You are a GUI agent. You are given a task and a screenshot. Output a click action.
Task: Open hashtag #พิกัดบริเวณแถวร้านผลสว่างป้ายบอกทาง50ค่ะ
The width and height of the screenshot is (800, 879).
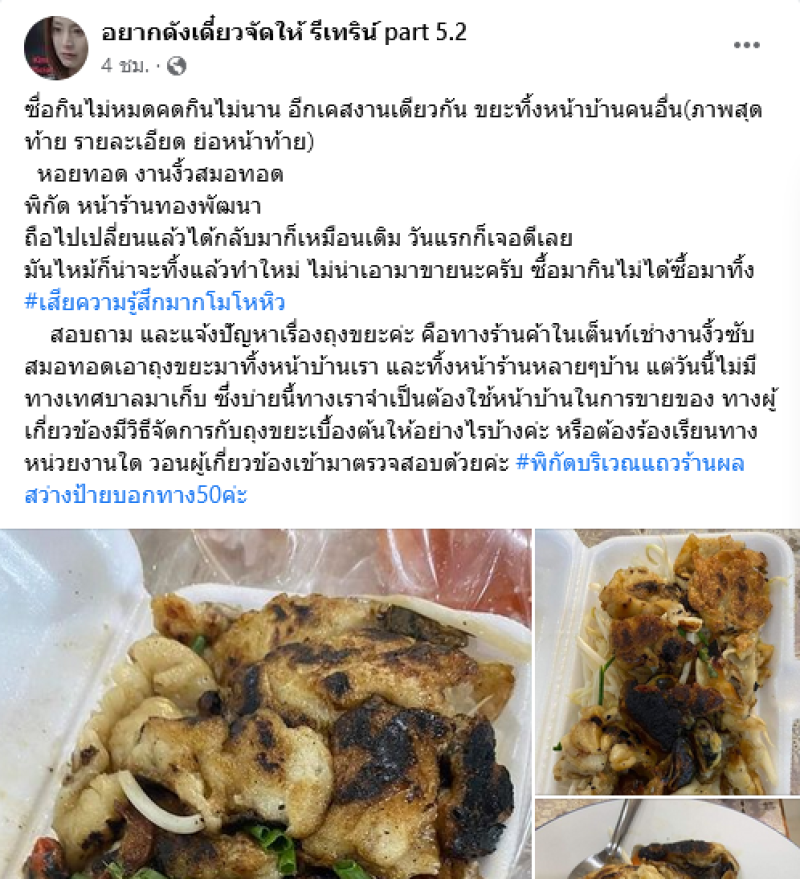click(x=630, y=465)
